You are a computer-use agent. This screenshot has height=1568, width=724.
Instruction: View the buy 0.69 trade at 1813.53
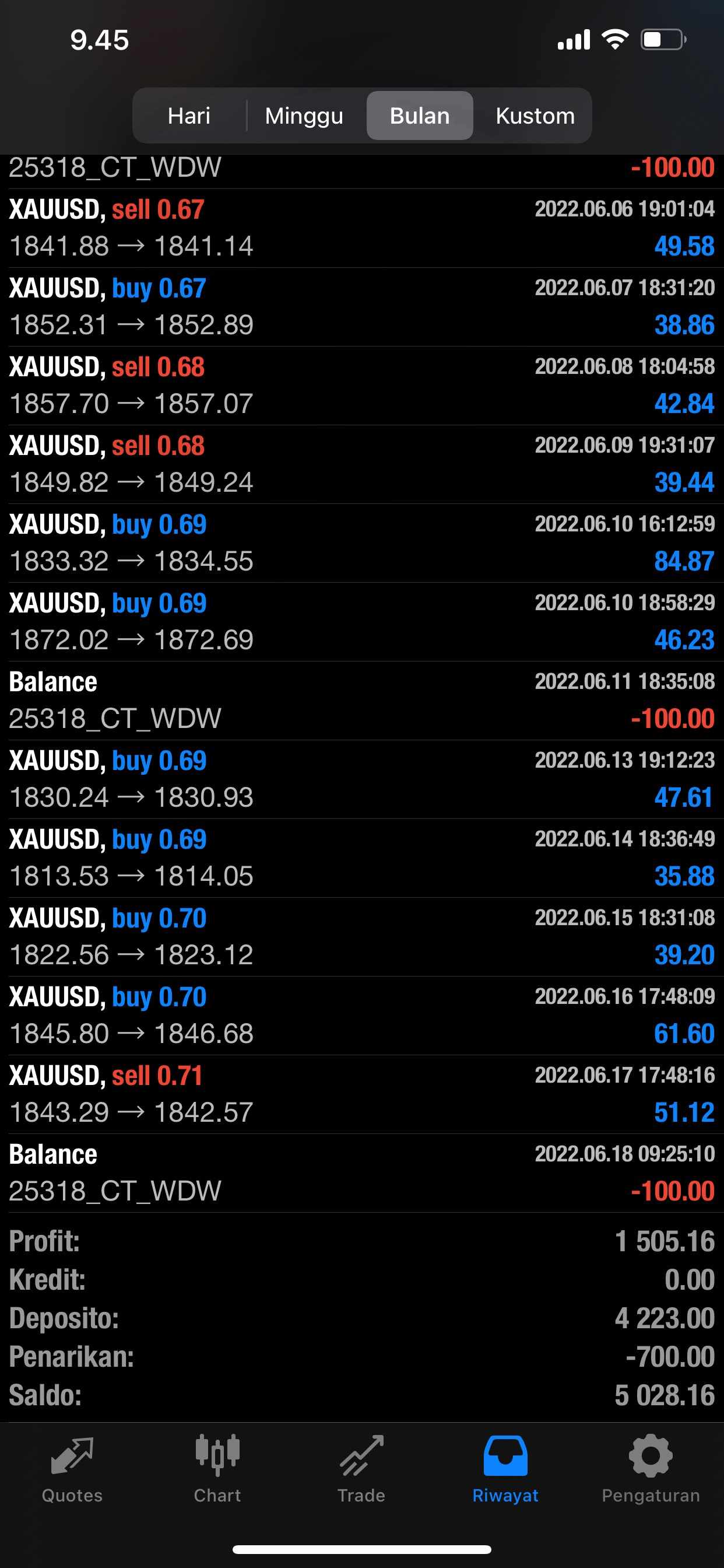[x=361, y=857]
